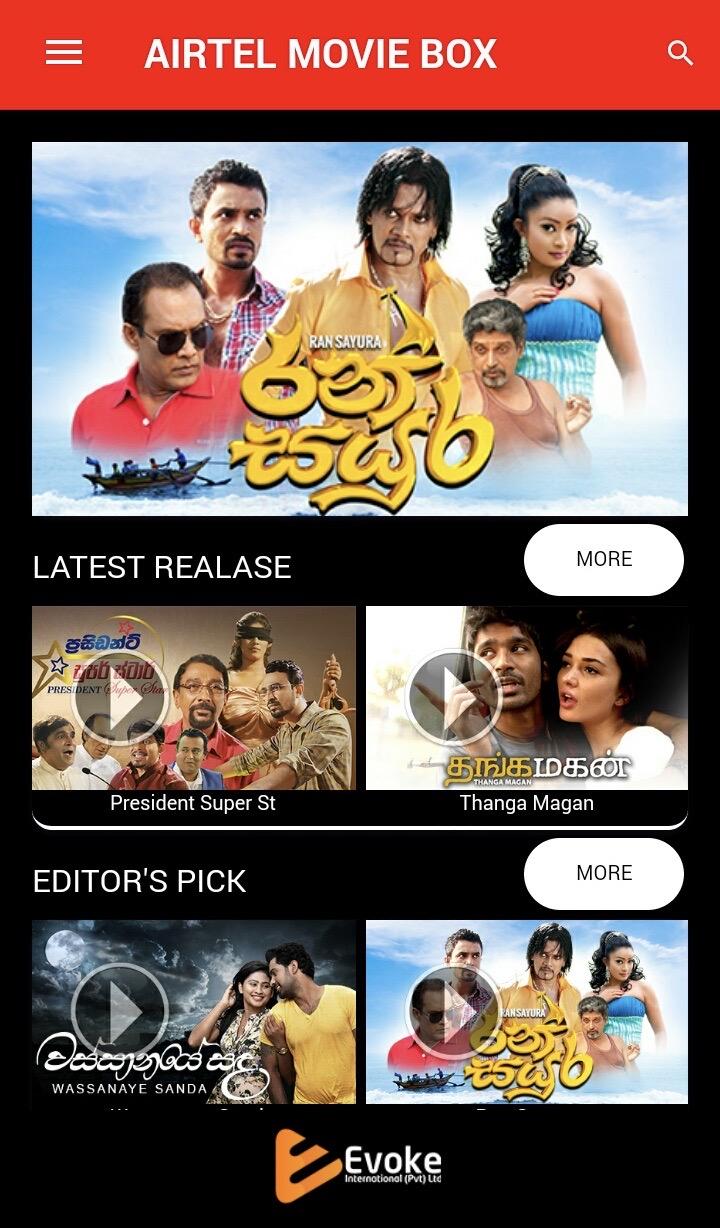Image resolution: width=720 pixels, height=1228 pixels.
Task: Open the featured Ran Sayura banner
Action: [x=360, y=328]
